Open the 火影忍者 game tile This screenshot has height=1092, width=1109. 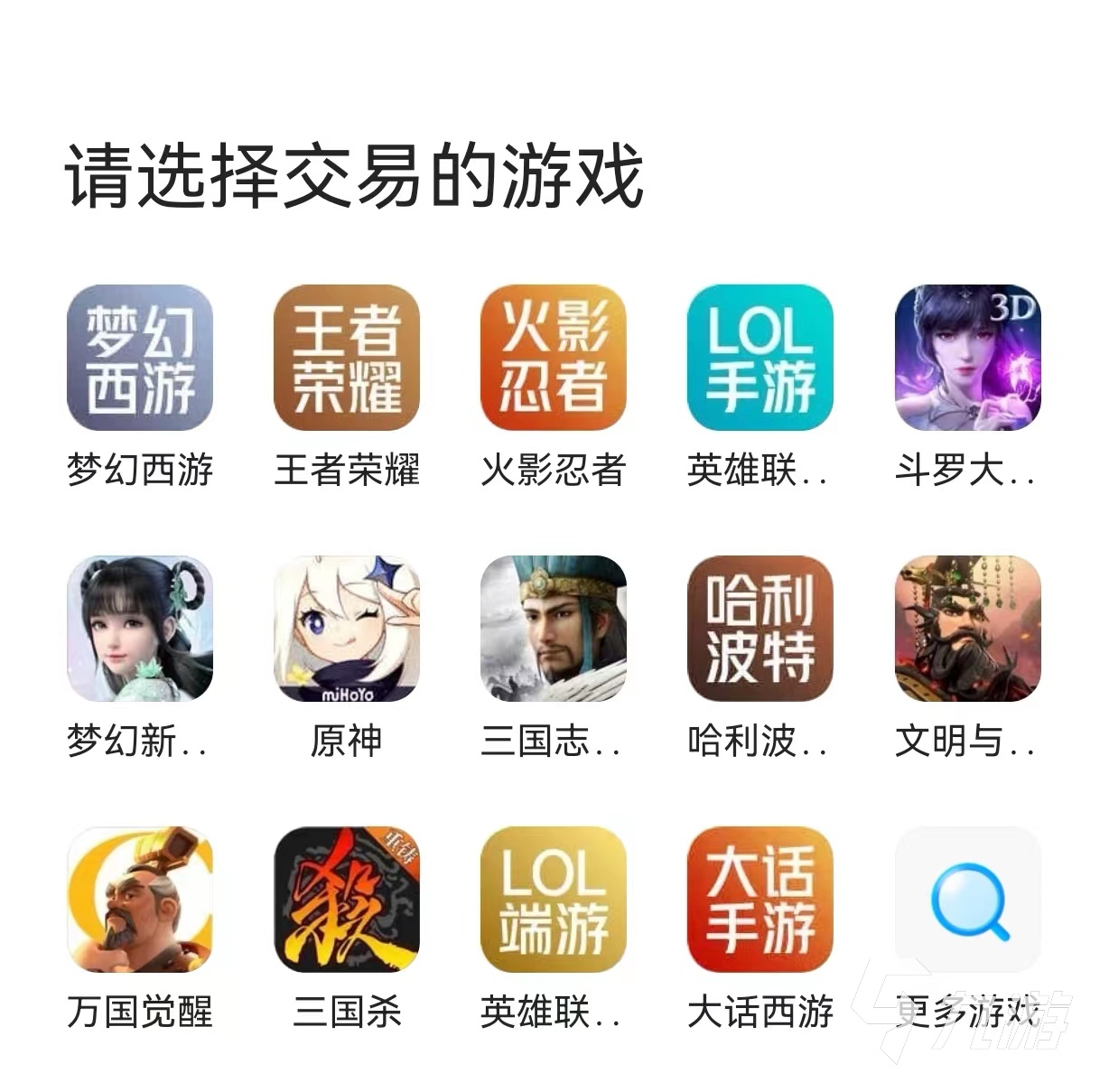click(553, 358)
